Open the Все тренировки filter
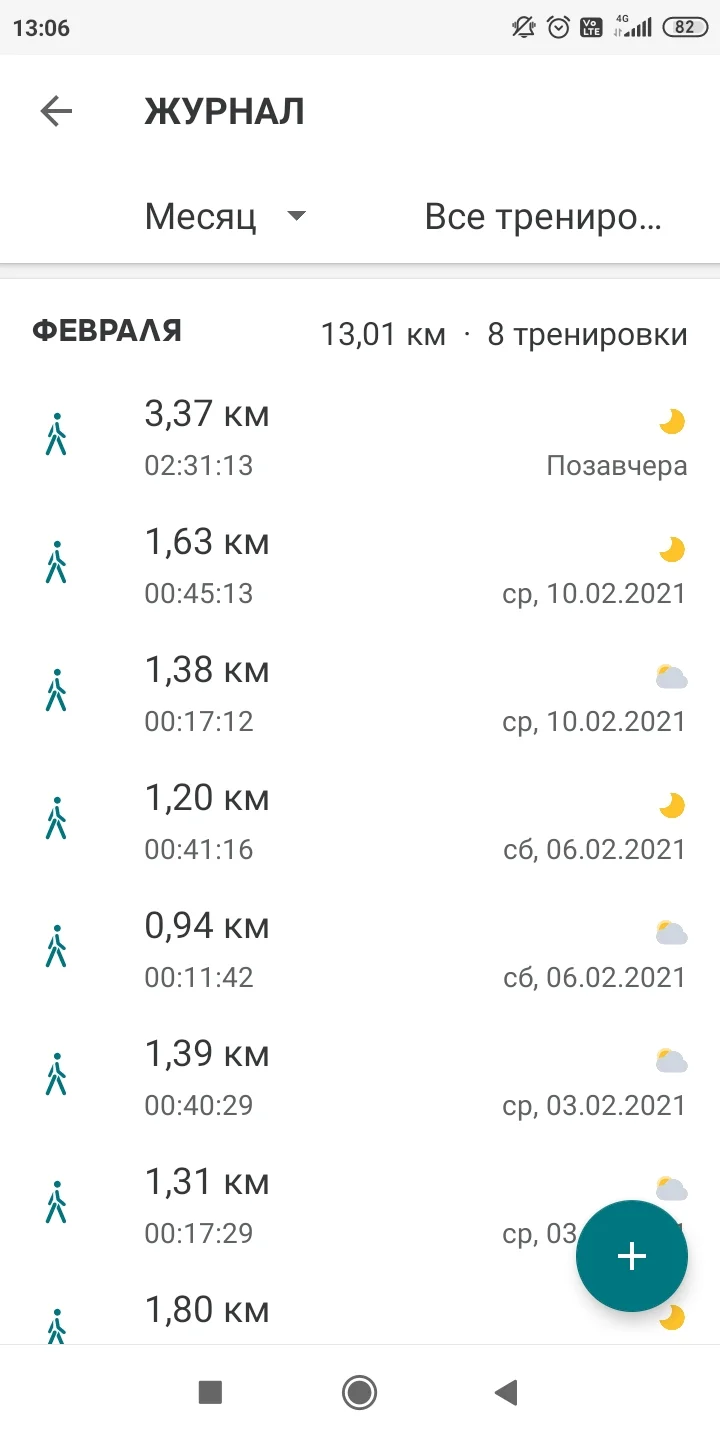Viewport: 720px width, 1440px height. click(x=543, y=217)
